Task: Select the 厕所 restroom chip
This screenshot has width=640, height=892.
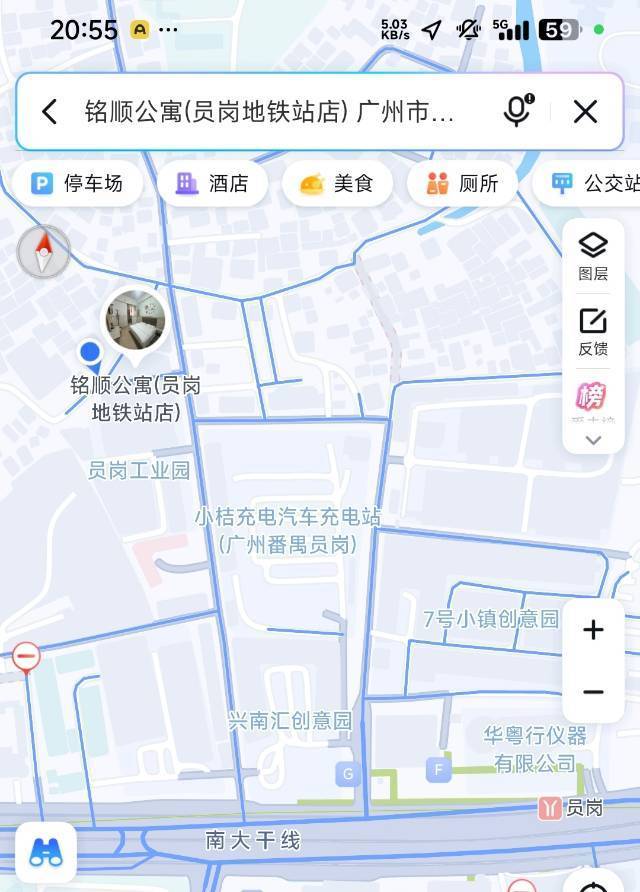Action: pyautogui.click(x=462, y=184)
